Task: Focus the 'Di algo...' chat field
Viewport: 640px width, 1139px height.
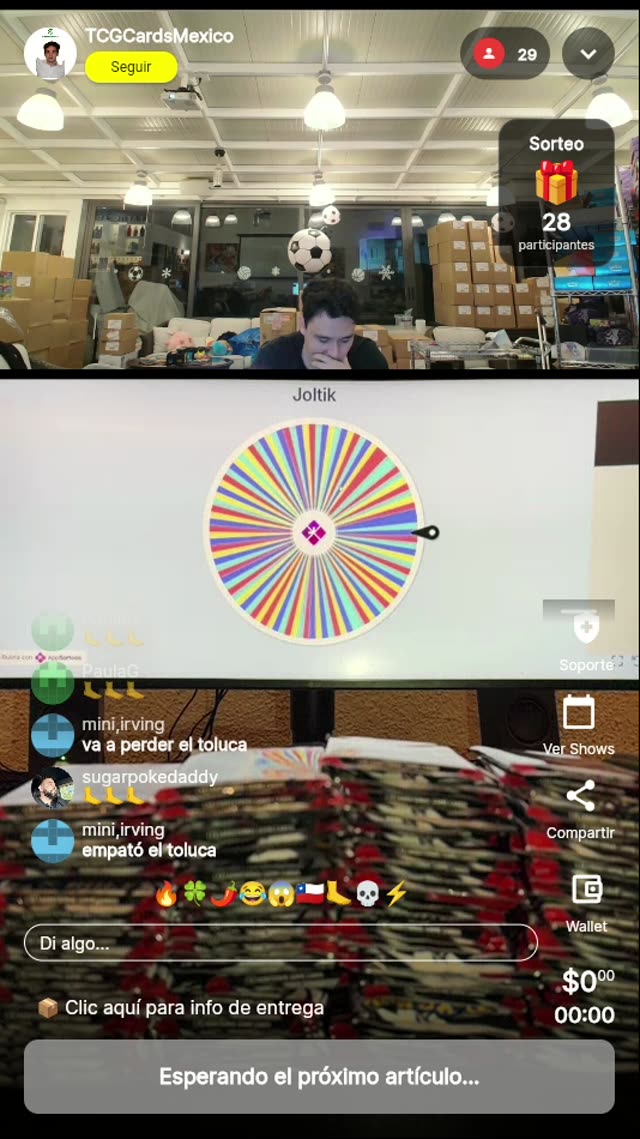Action: coord(280,943)
